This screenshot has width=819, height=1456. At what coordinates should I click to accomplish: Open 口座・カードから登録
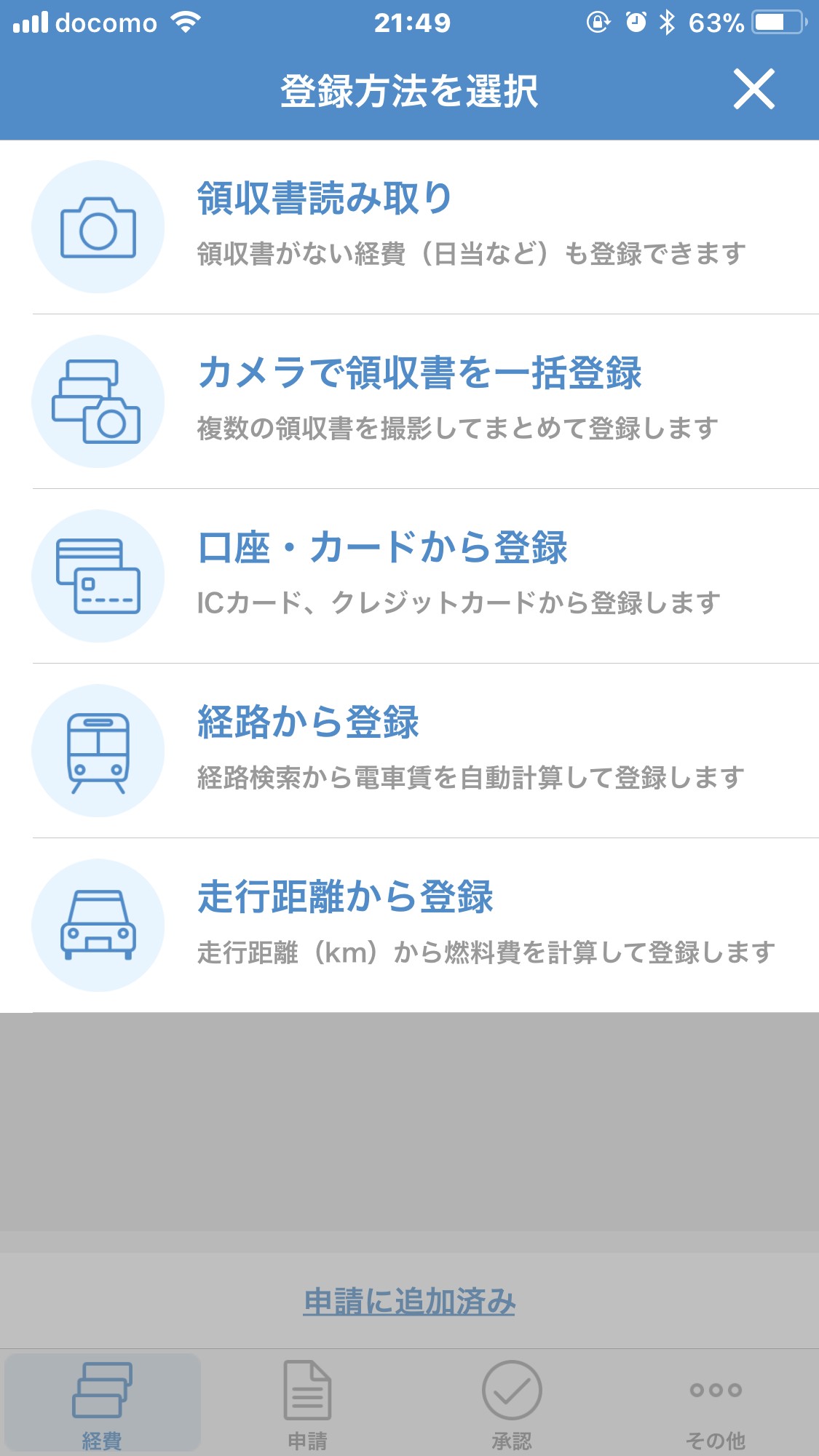click(x=409, y=576)
